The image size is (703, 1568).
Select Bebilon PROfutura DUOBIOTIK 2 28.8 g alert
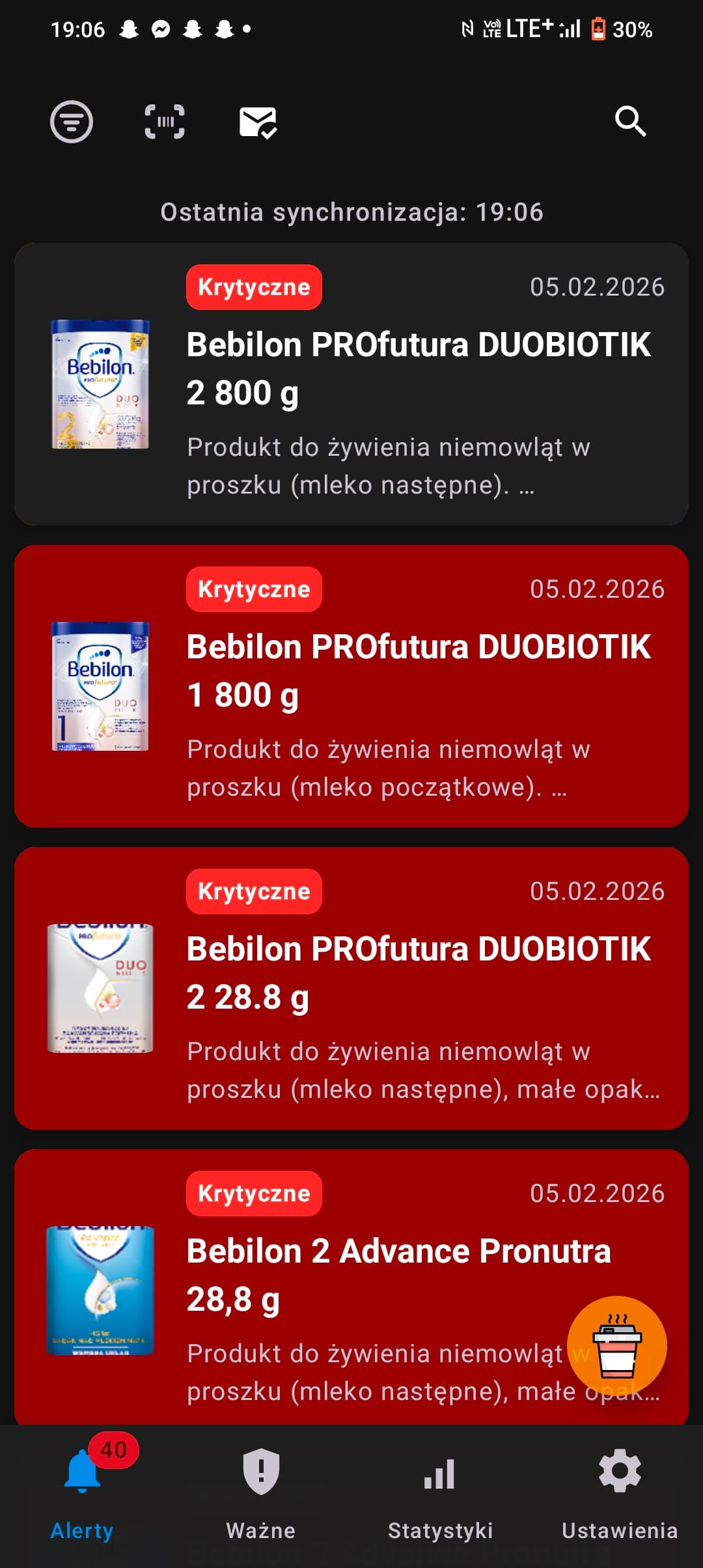click(x=351, y=988)
